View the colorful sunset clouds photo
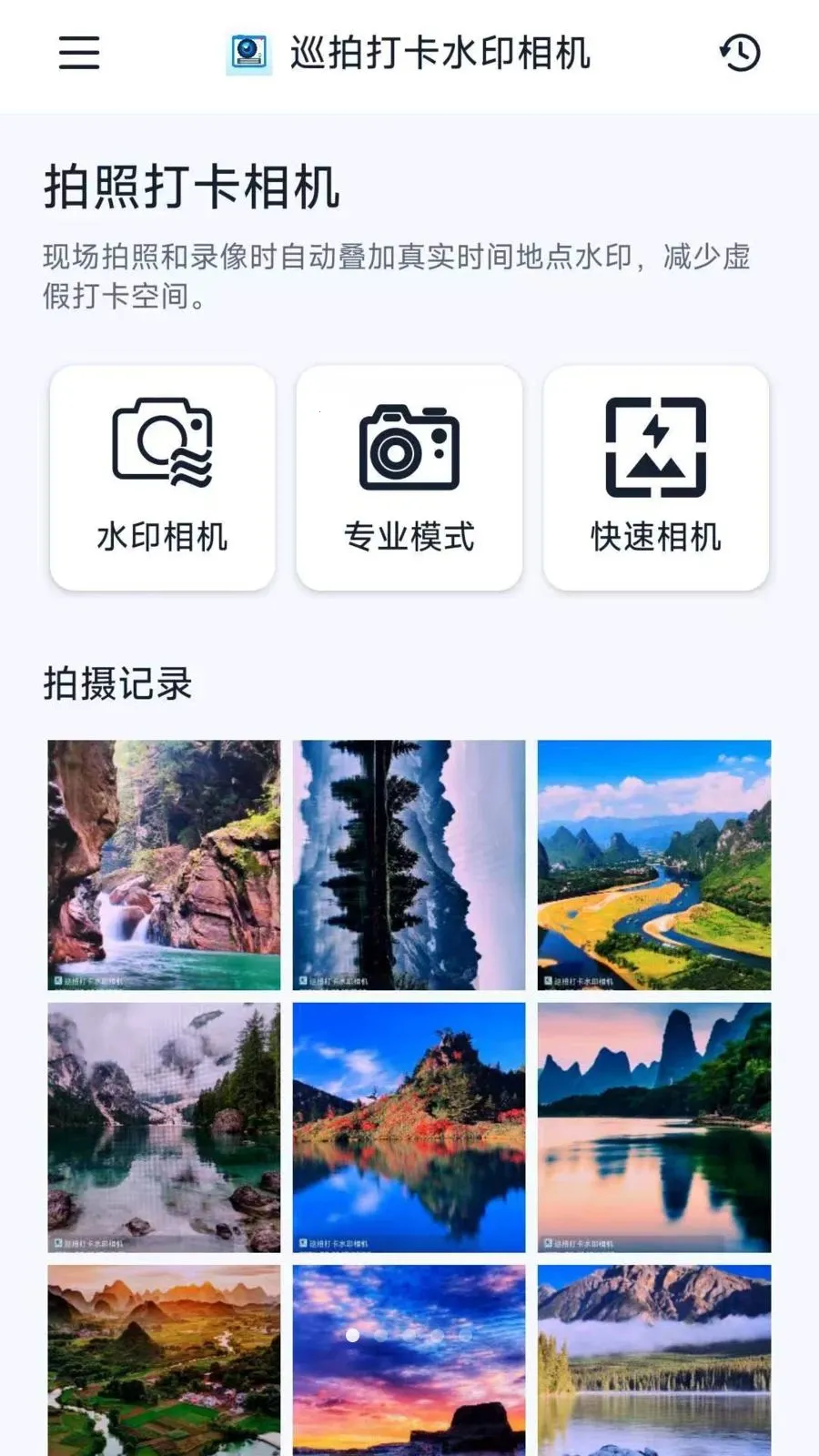Image resolution: width=819 pixels, height=1456 pixels. (x=409, y=1360)
